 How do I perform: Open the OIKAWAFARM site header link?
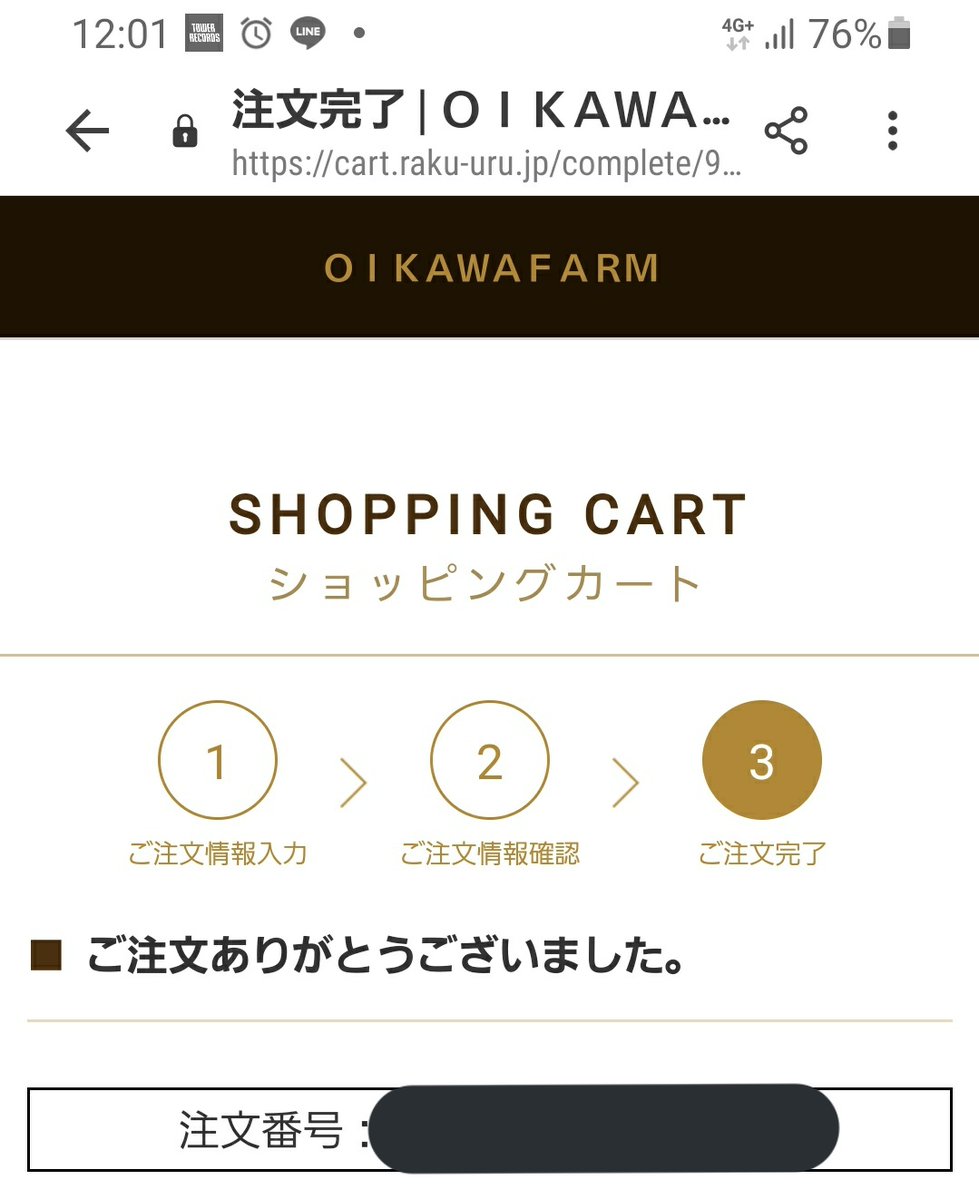(x=491, y=268)
